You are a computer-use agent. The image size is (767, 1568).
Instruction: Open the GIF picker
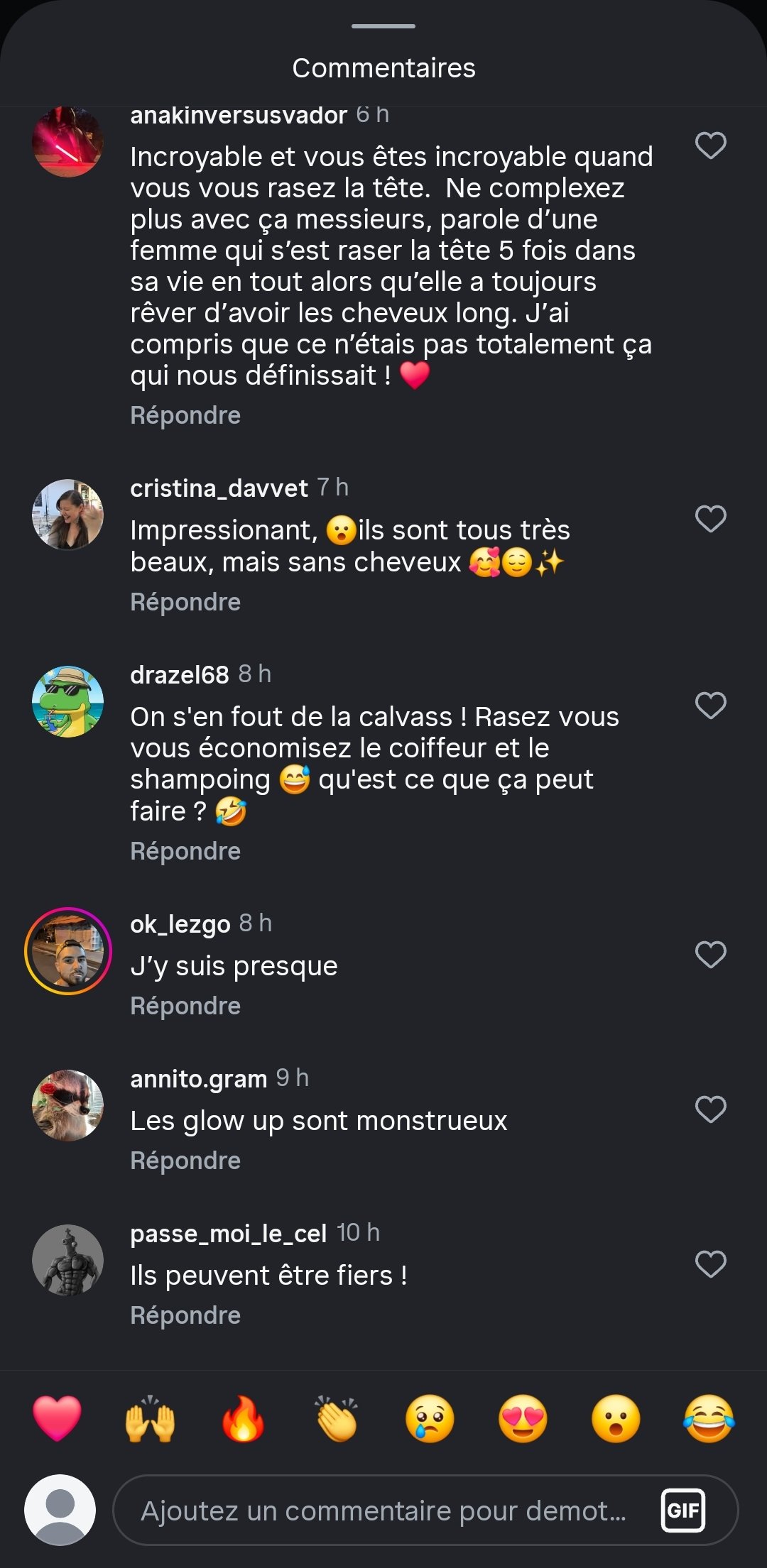[x=683, y=1510]
